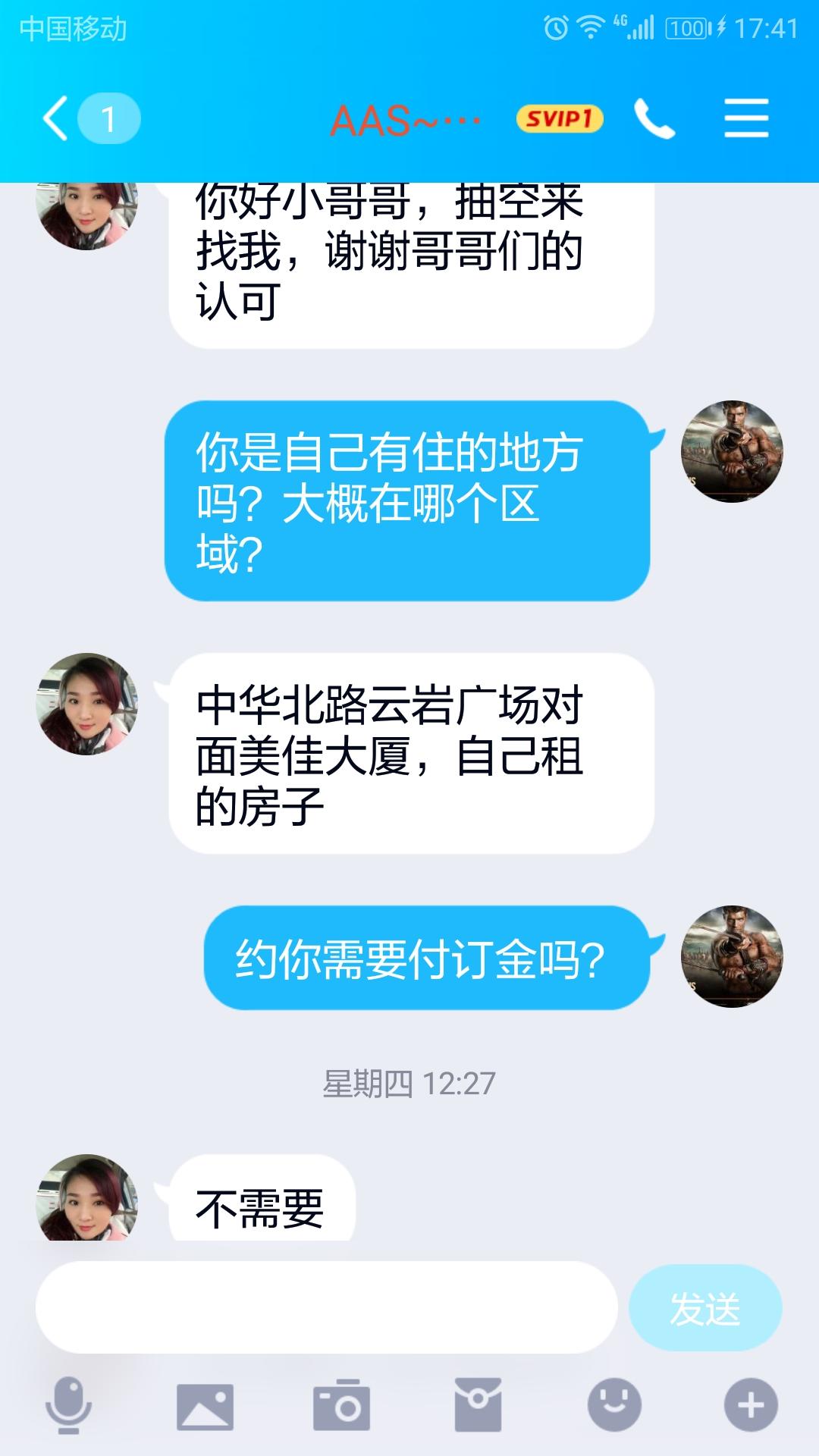Image resolution: width=819 pixels, height=1456 pixels.
Task: Open the plus menu for more options
Action: click(751, 1405)
